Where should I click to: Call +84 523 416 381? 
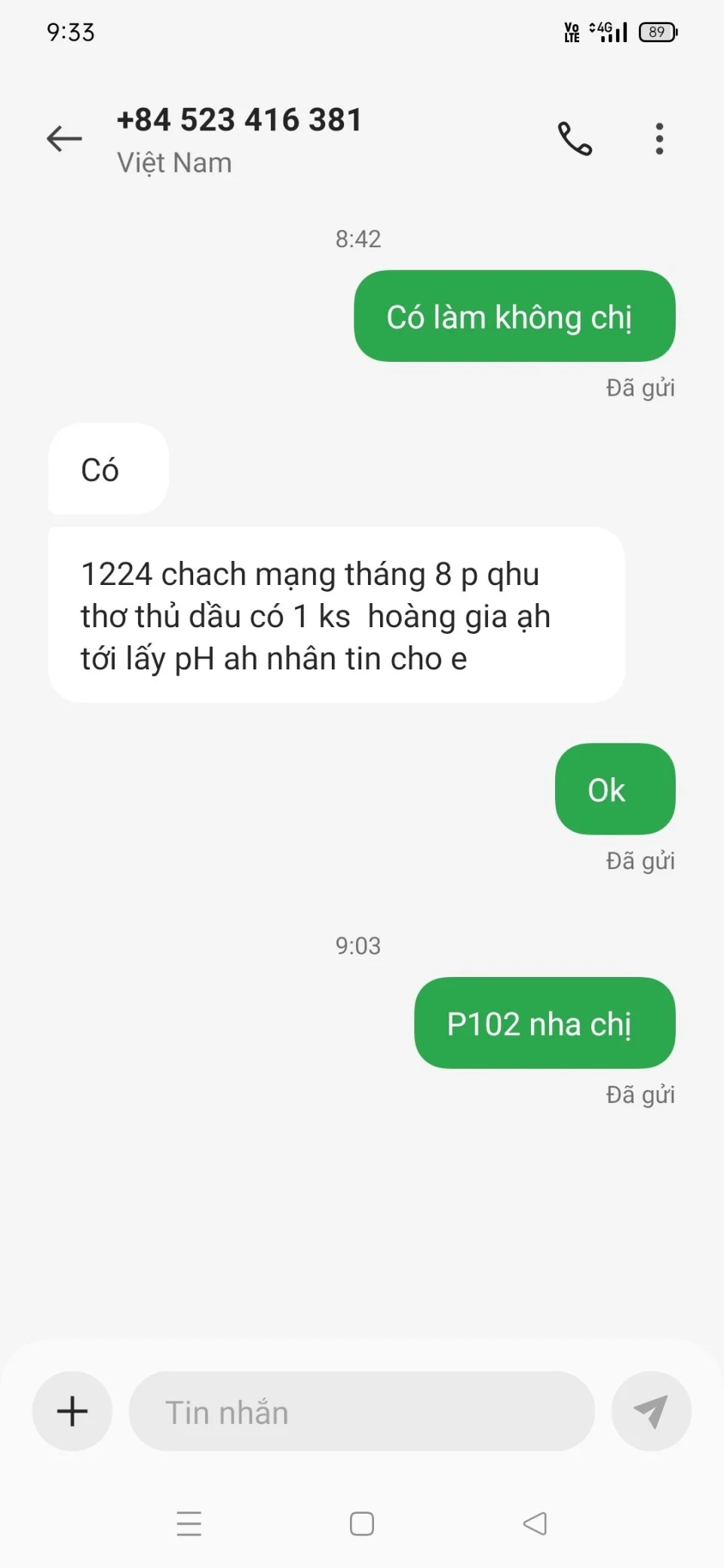(x=575, y=139)
